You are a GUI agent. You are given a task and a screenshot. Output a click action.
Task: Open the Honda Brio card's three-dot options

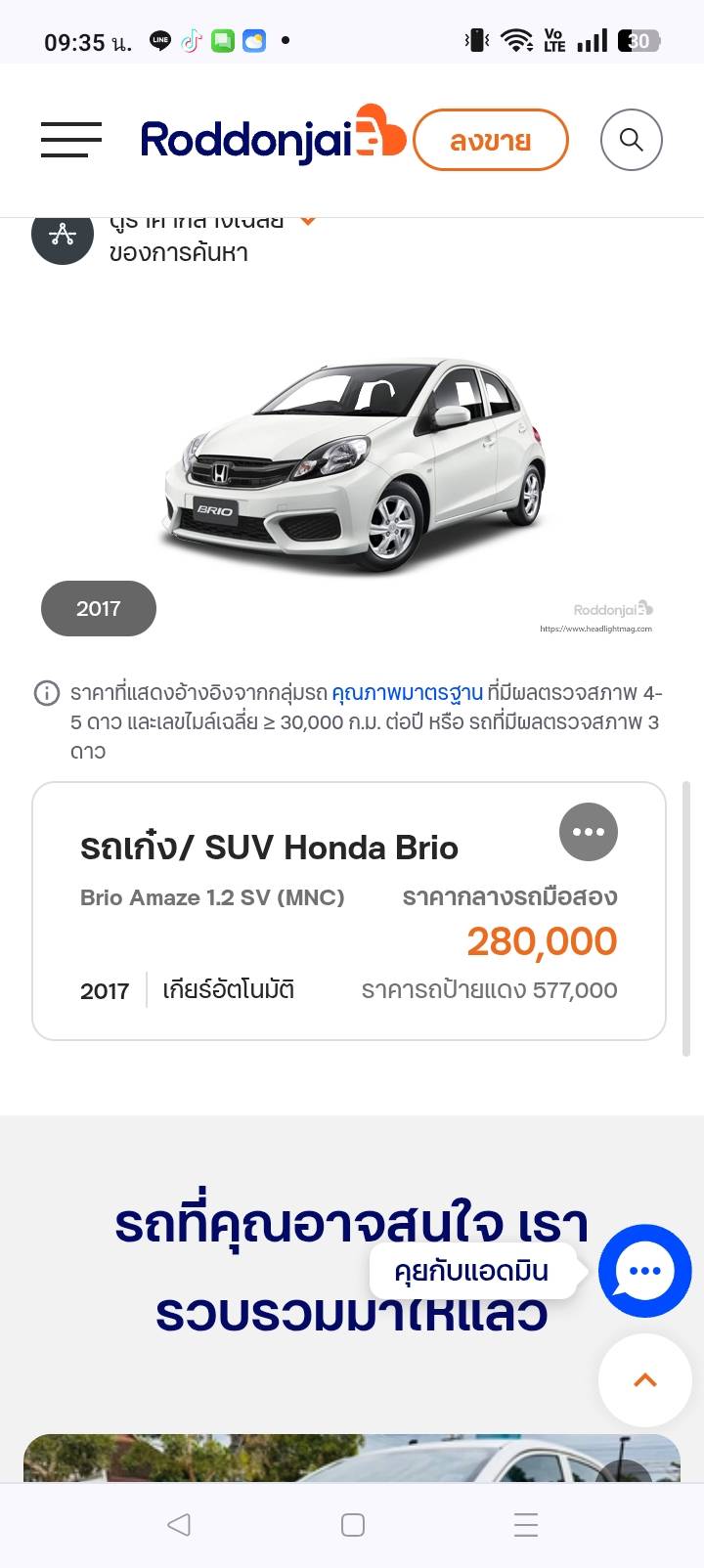click(x=588, y=832)
